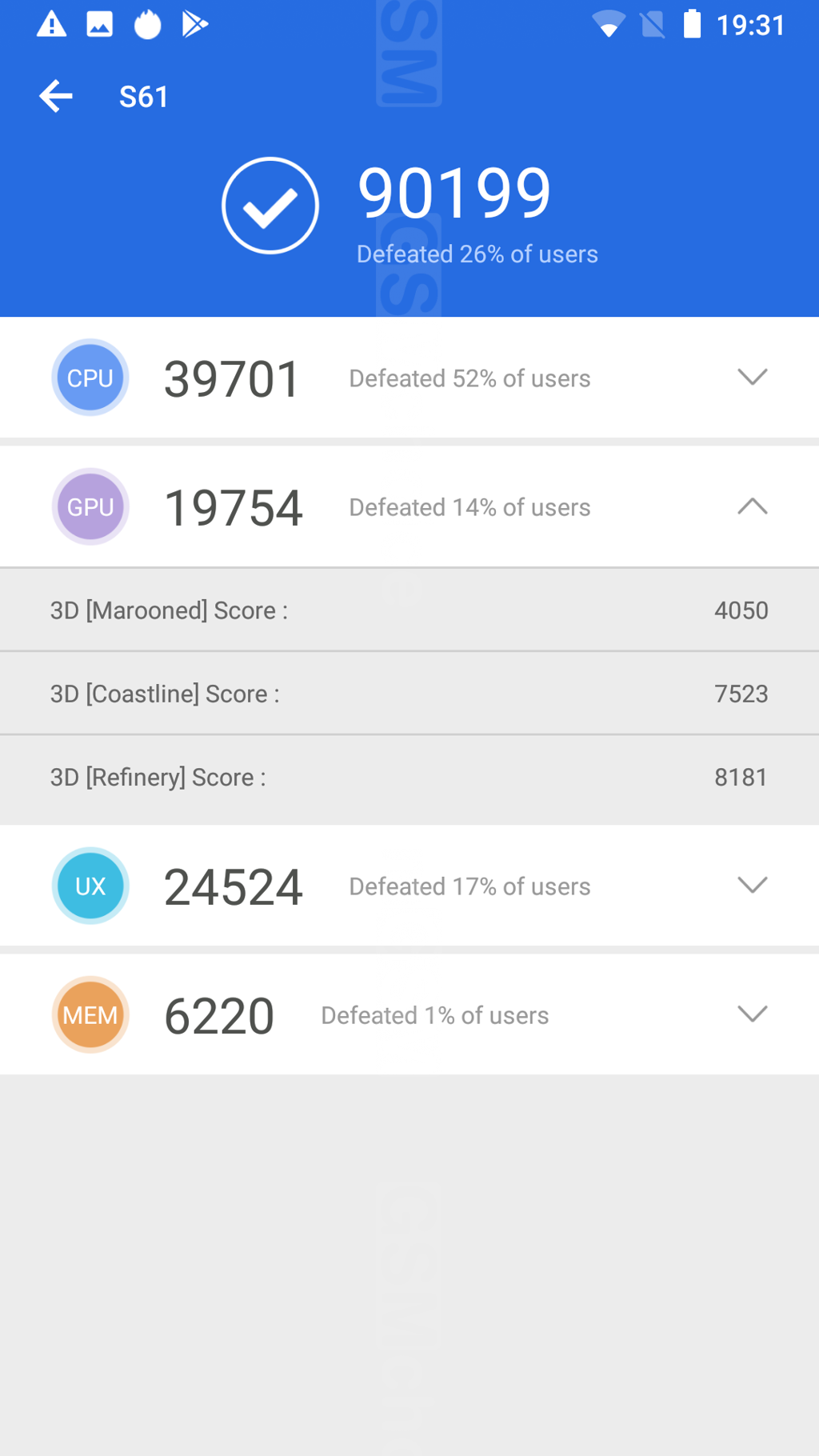Viewport: 819px width, 1456px height.
Task: Go back using the arrow beside S61
Action: [56, 97]
